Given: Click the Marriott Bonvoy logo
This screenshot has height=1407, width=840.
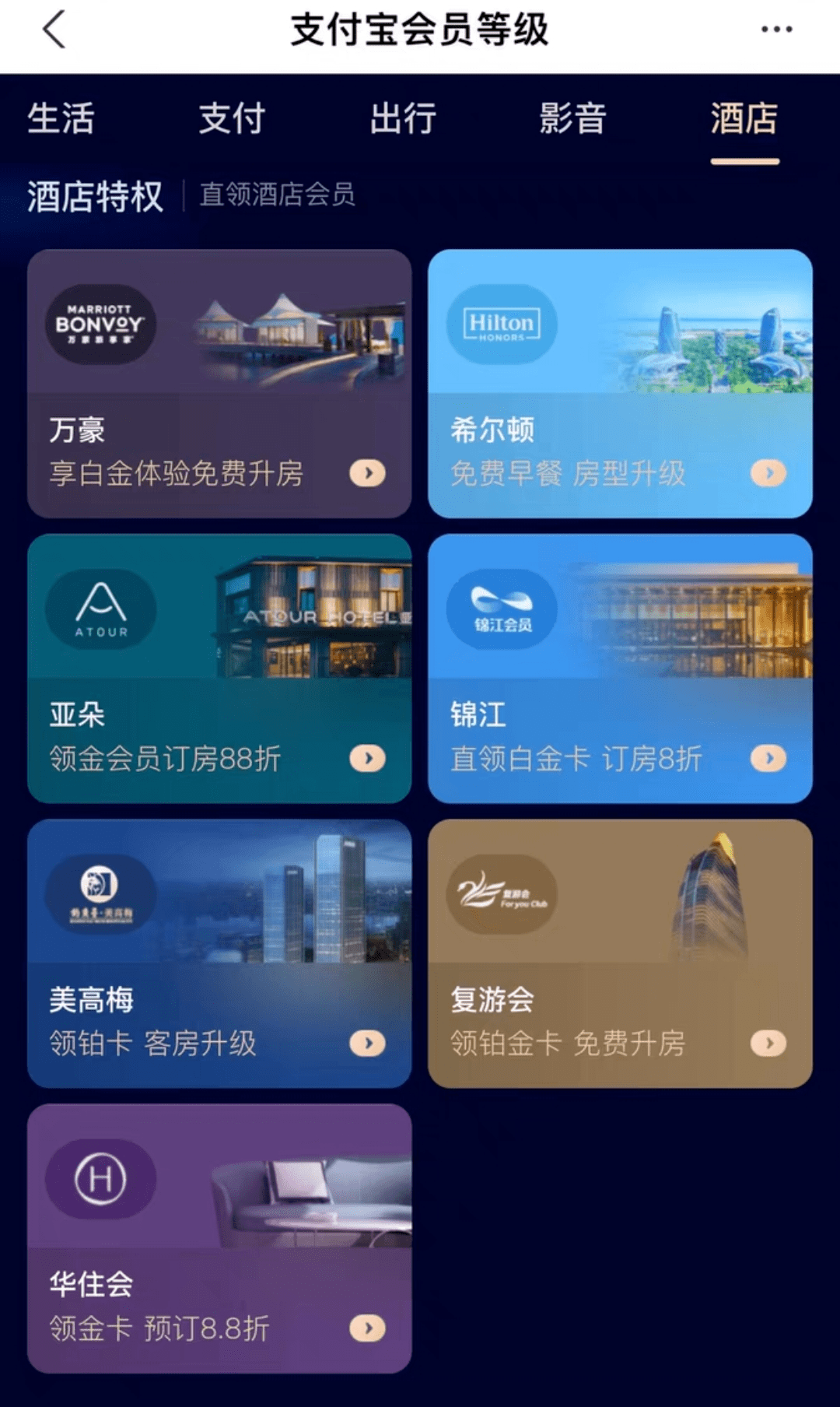Looking at the screenshot, I should click(100, 325).
